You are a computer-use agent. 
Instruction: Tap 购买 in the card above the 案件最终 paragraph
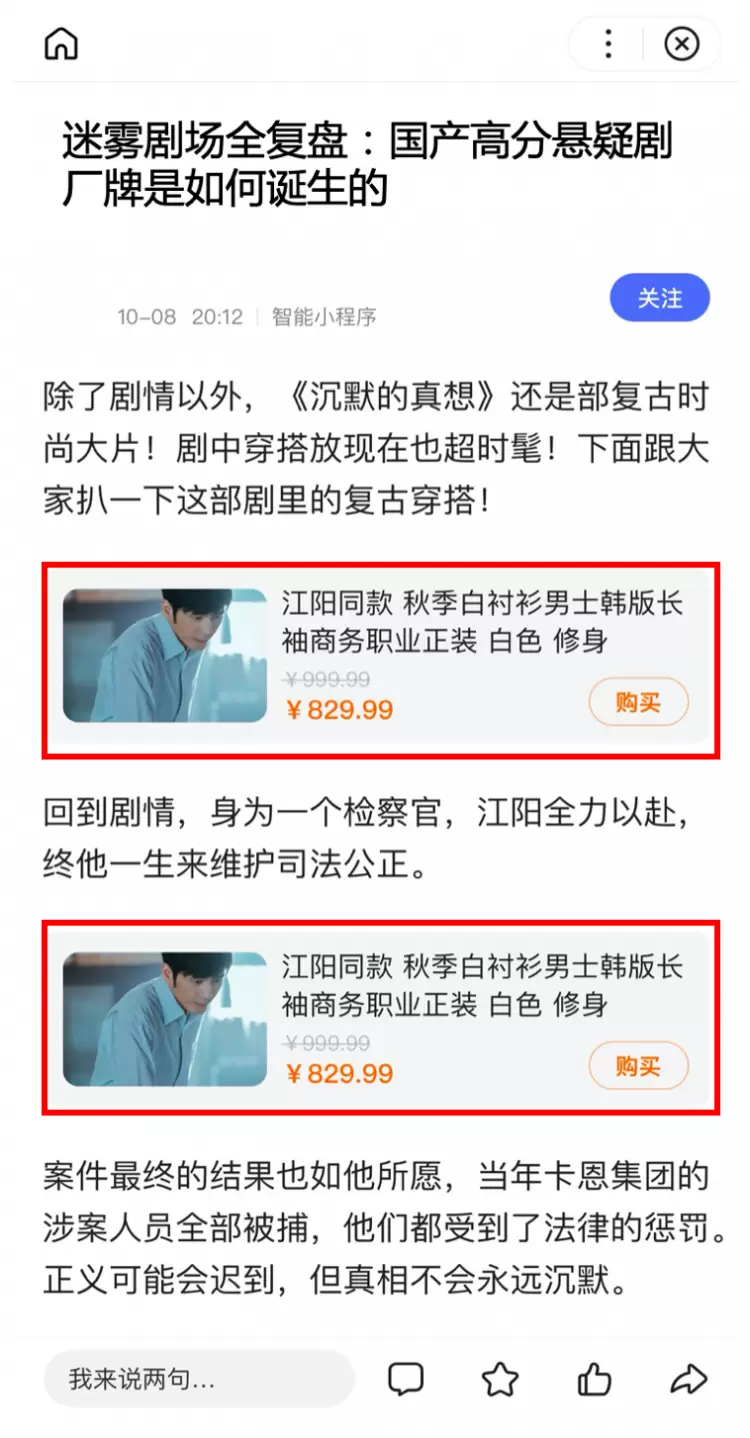coord(638,1066)
